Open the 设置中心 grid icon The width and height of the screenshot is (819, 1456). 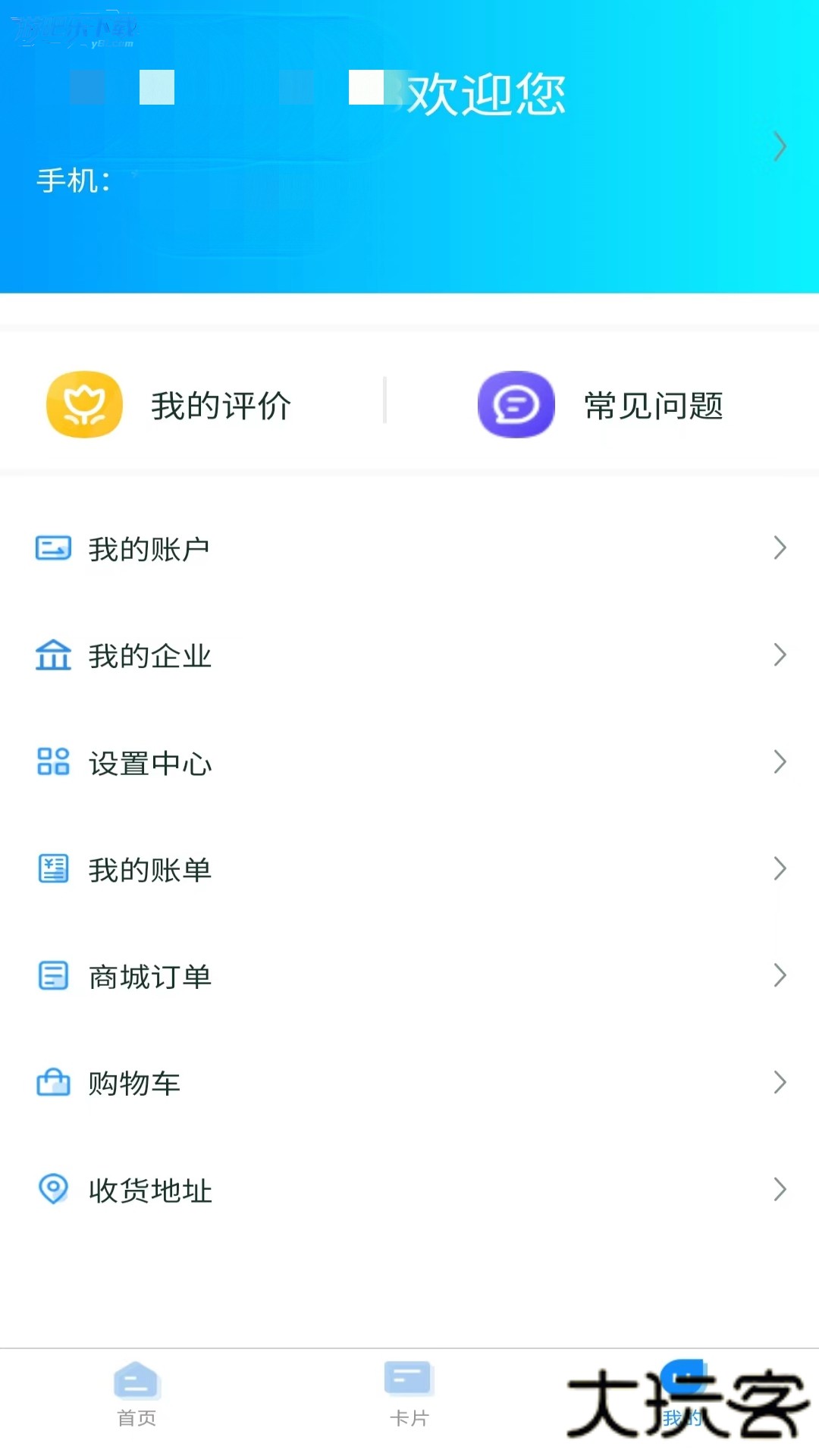pos(52,763)
